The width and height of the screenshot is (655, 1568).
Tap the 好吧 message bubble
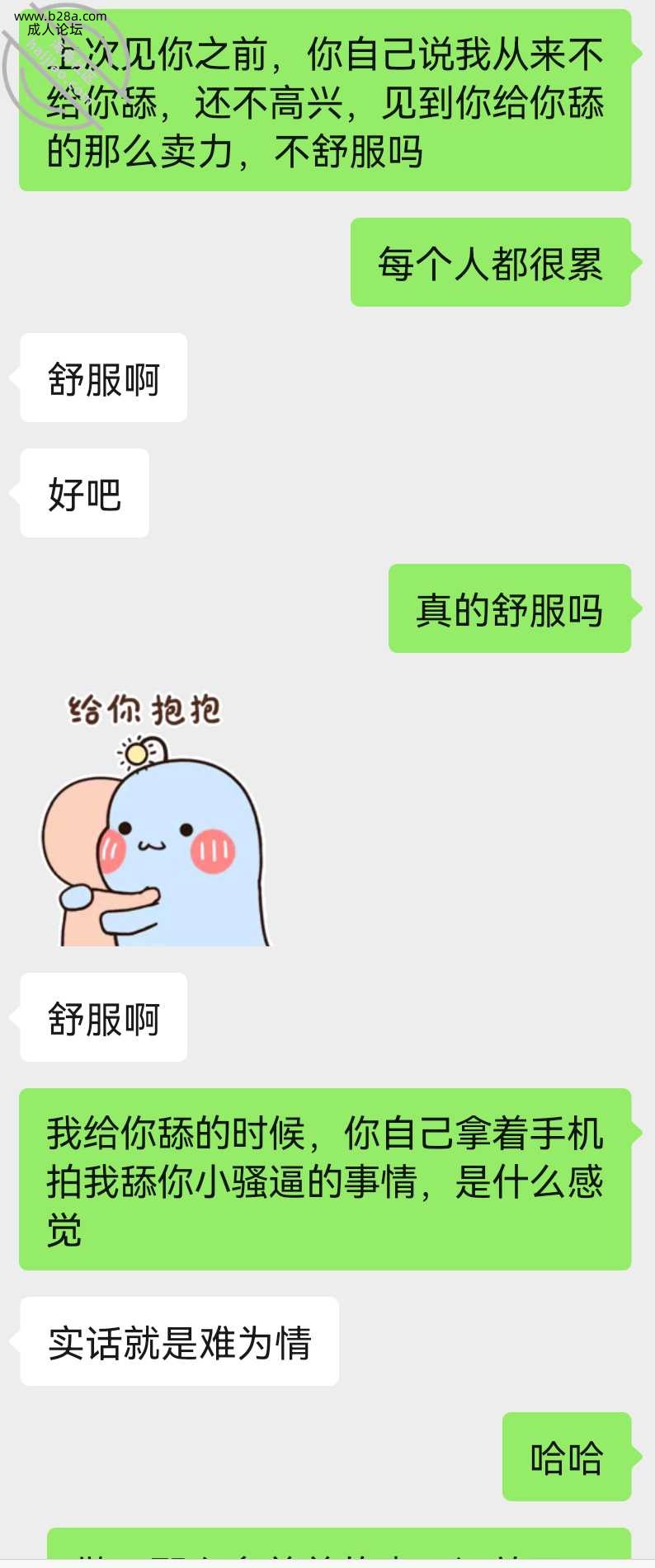[83, 492]
